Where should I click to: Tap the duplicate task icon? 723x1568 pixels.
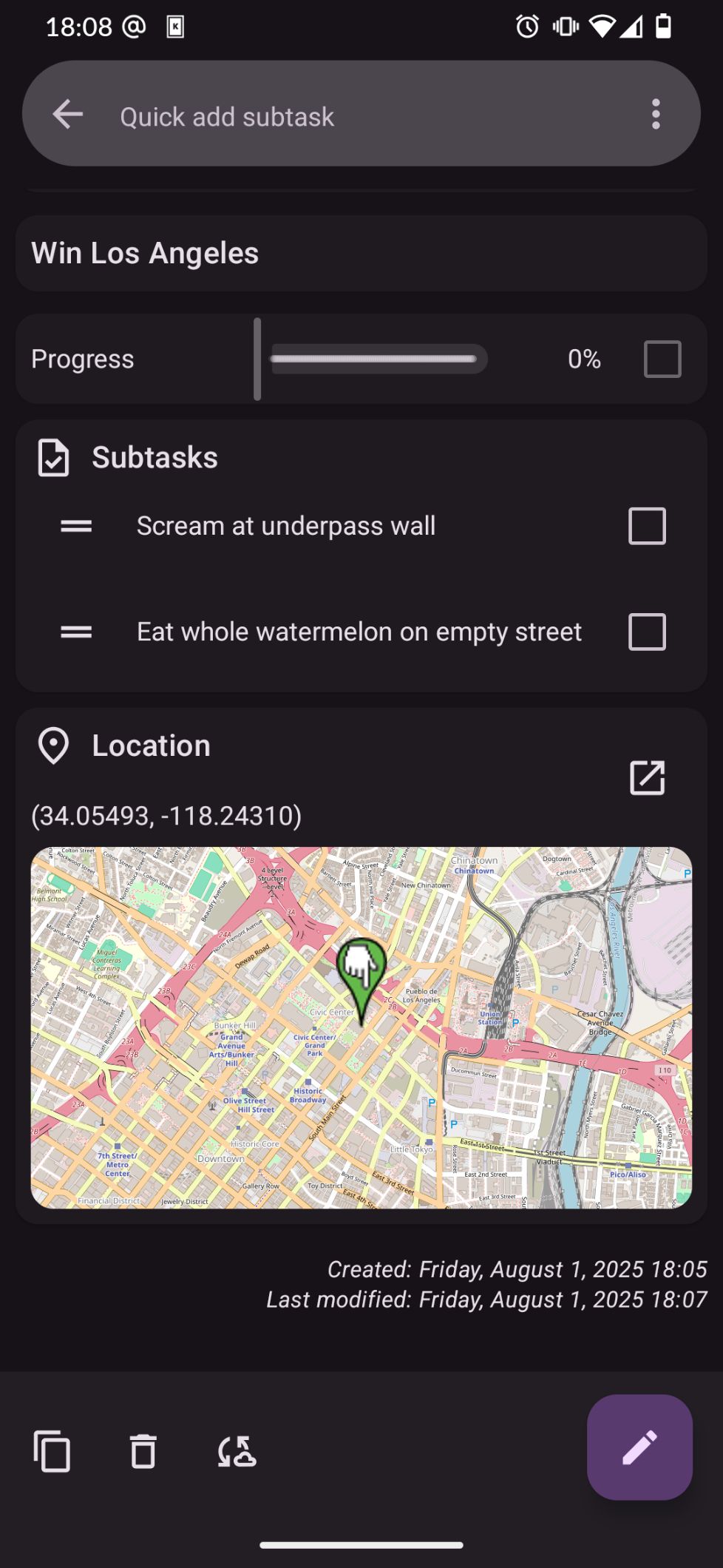[x=52, y=1452]
